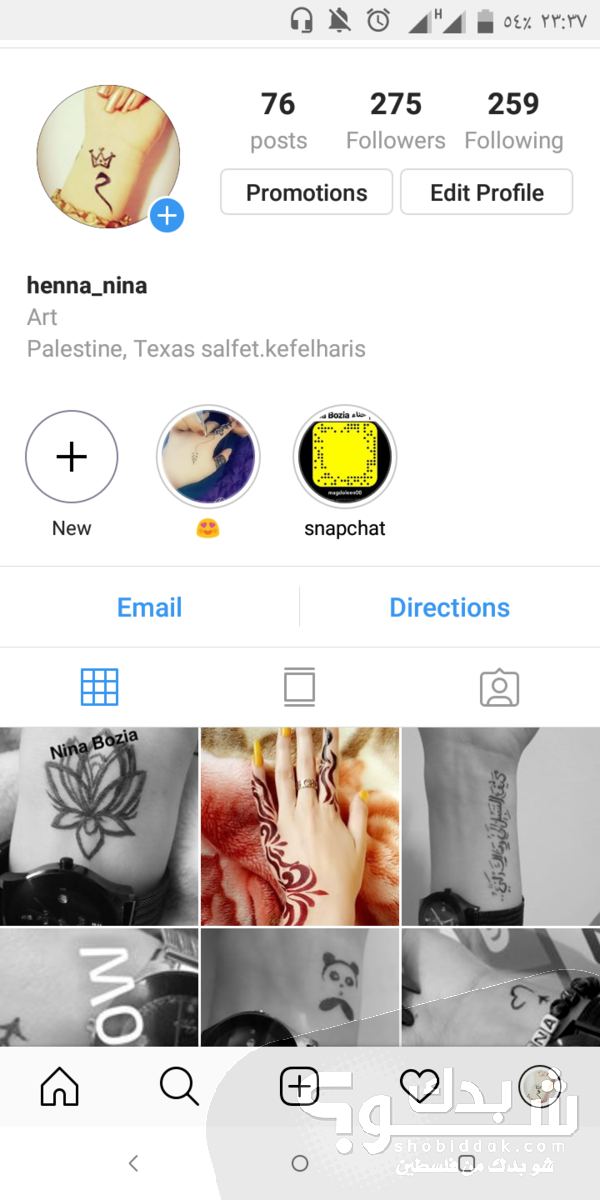Screen dimensions: 600x1200
Task: Open the panda tattoo post
Action: pyautogui.click(x=299, y=986)
